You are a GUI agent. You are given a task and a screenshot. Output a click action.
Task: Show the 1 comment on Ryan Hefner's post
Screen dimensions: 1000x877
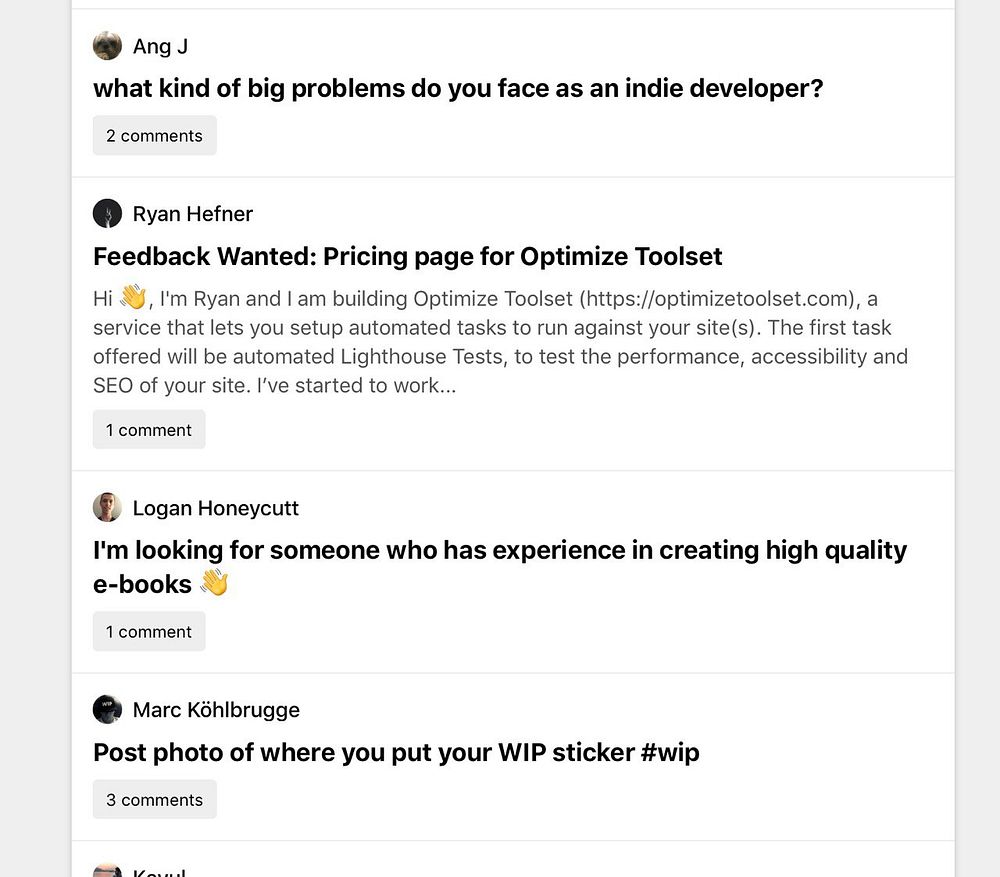[149, 430]
